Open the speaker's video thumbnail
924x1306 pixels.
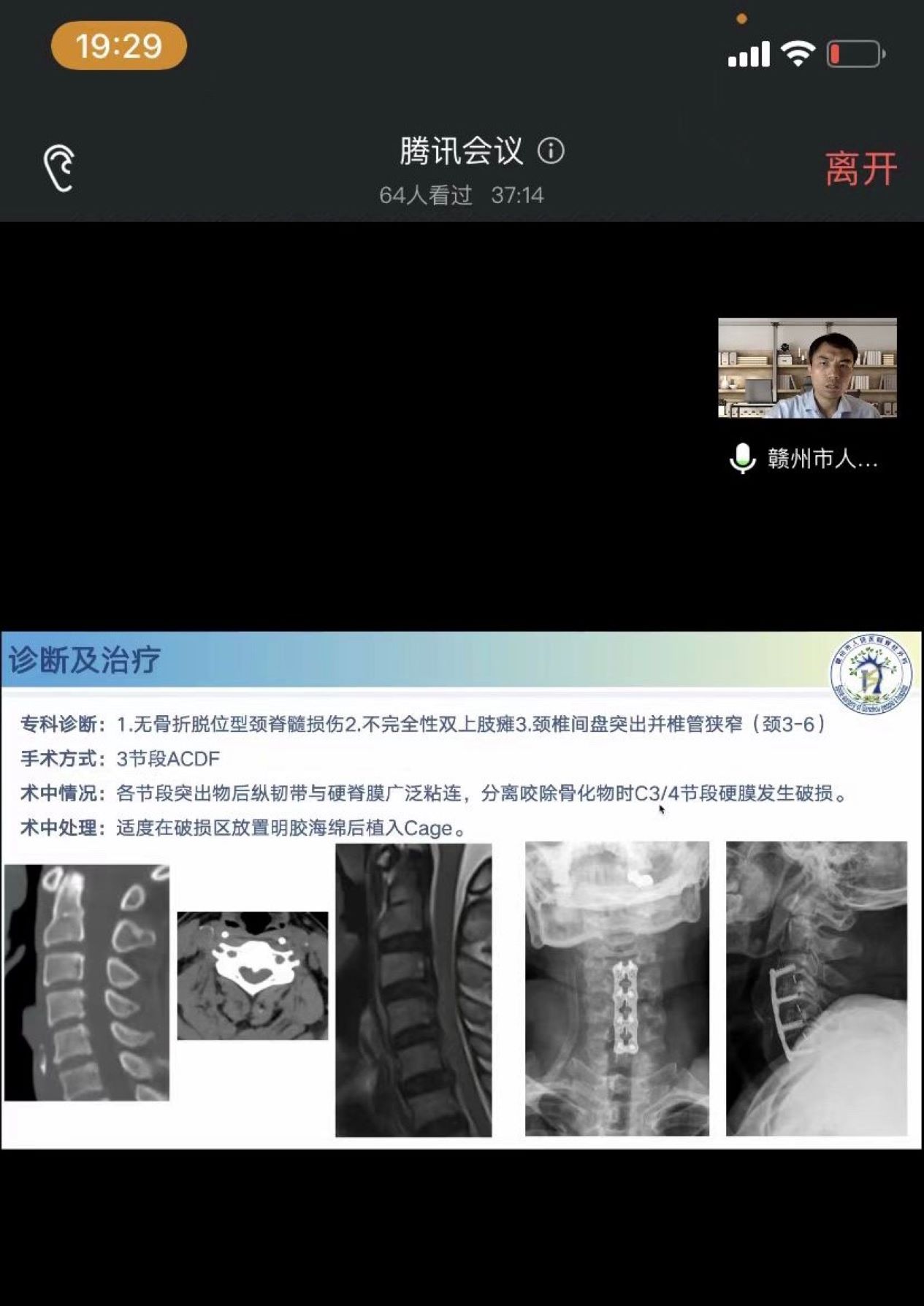tap(807, 367)
